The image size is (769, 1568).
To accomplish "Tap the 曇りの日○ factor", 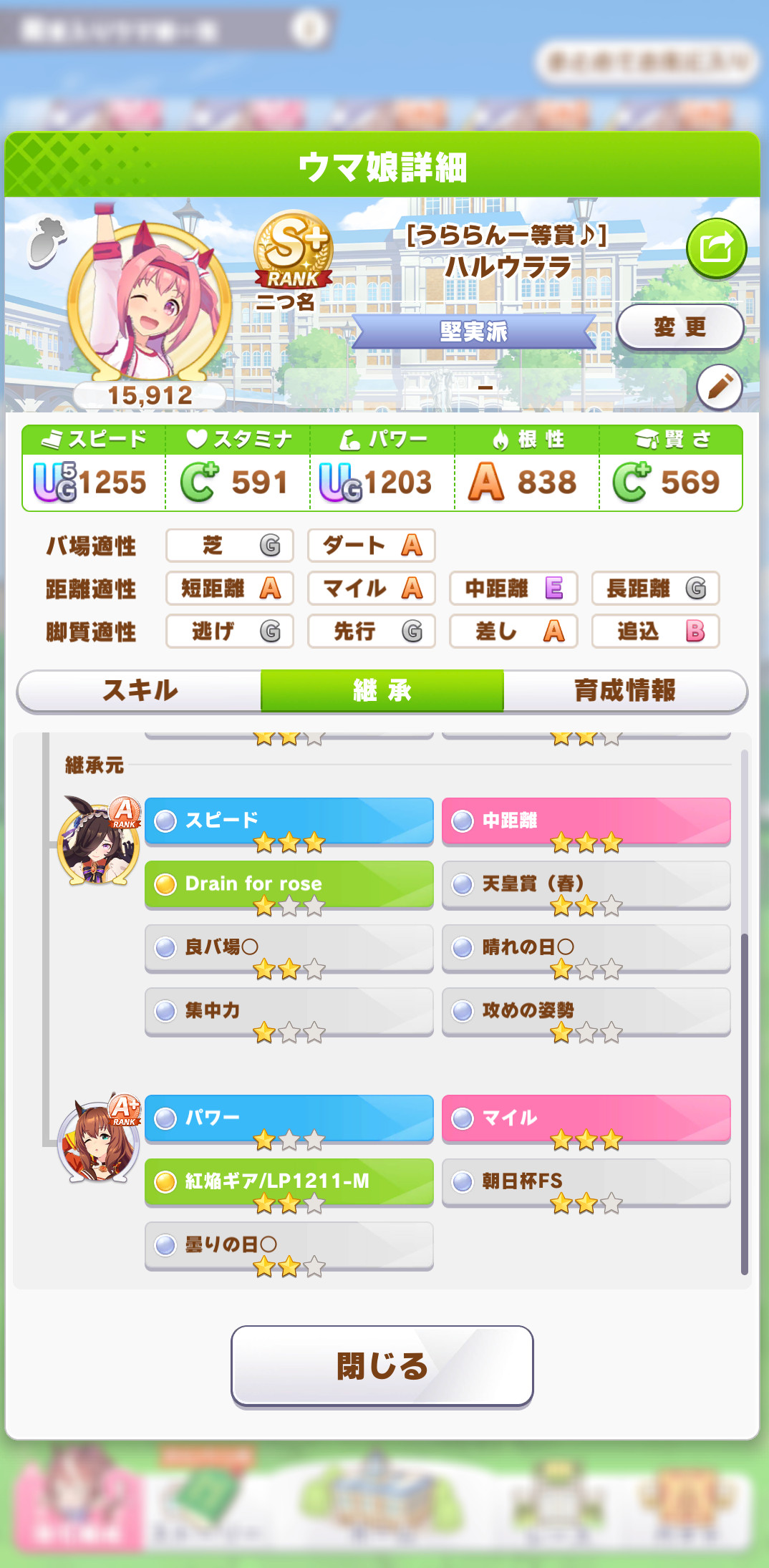I will click(x=289, y=1244).
